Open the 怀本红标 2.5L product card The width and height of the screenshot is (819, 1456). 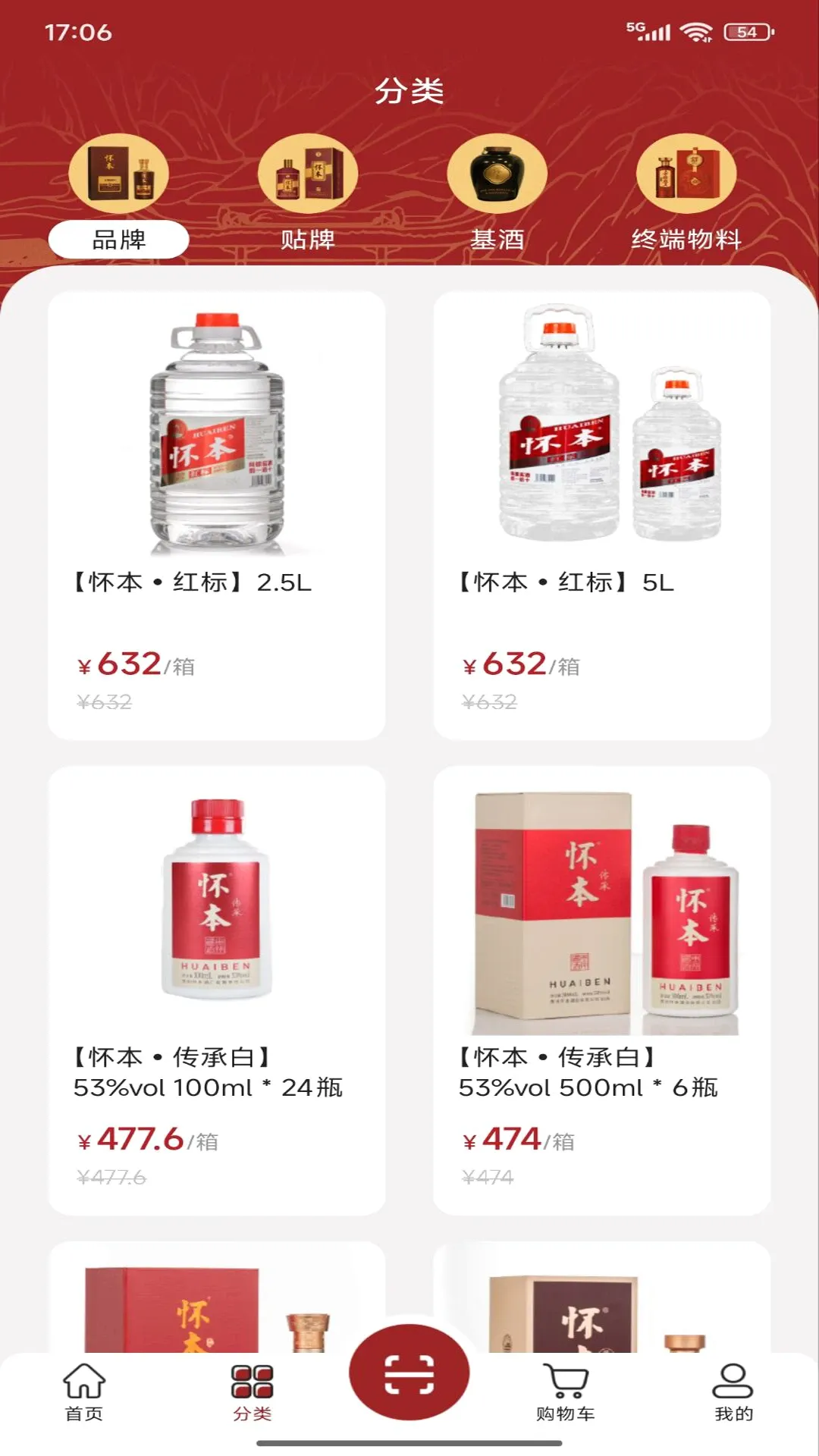pos(217,516)
